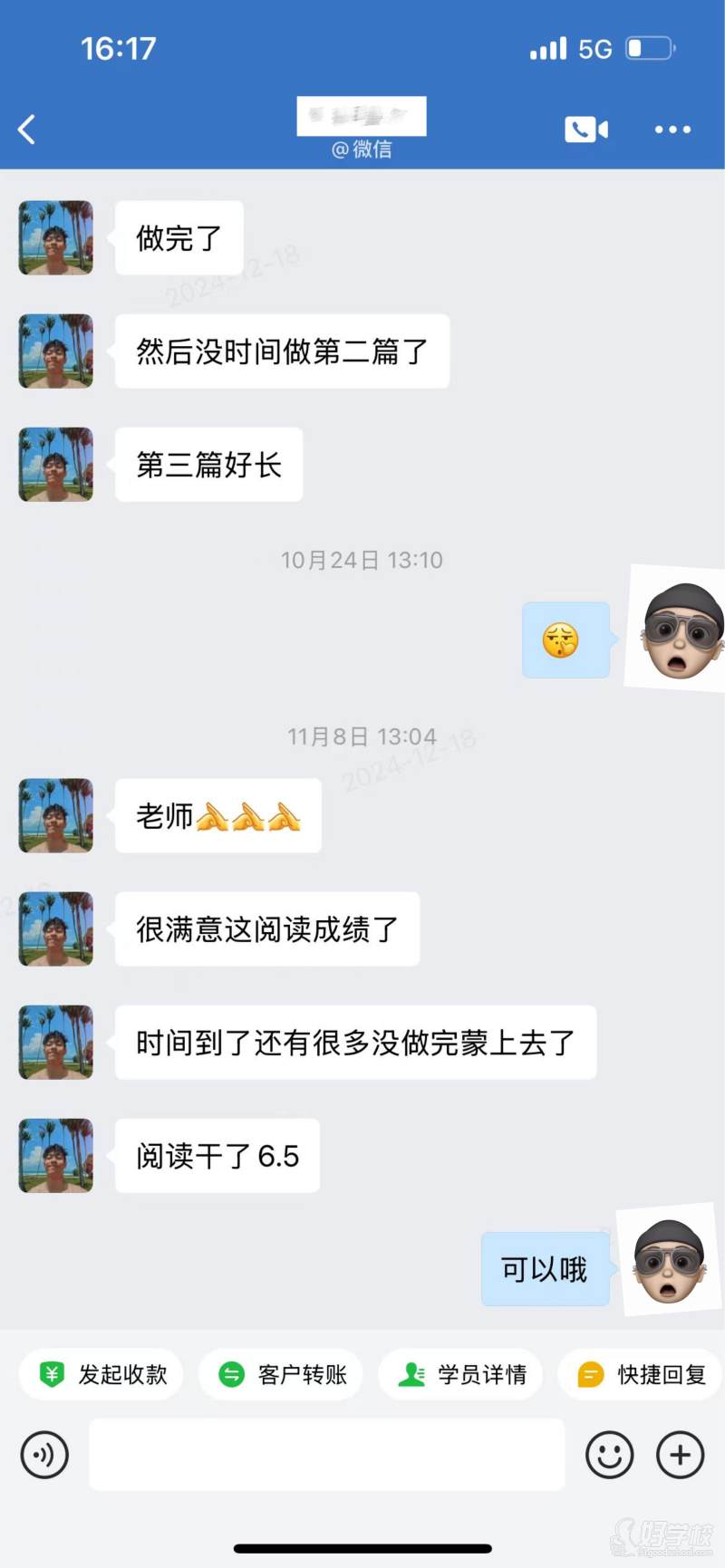Switch to voice message input

click(x=44, y=1455)
